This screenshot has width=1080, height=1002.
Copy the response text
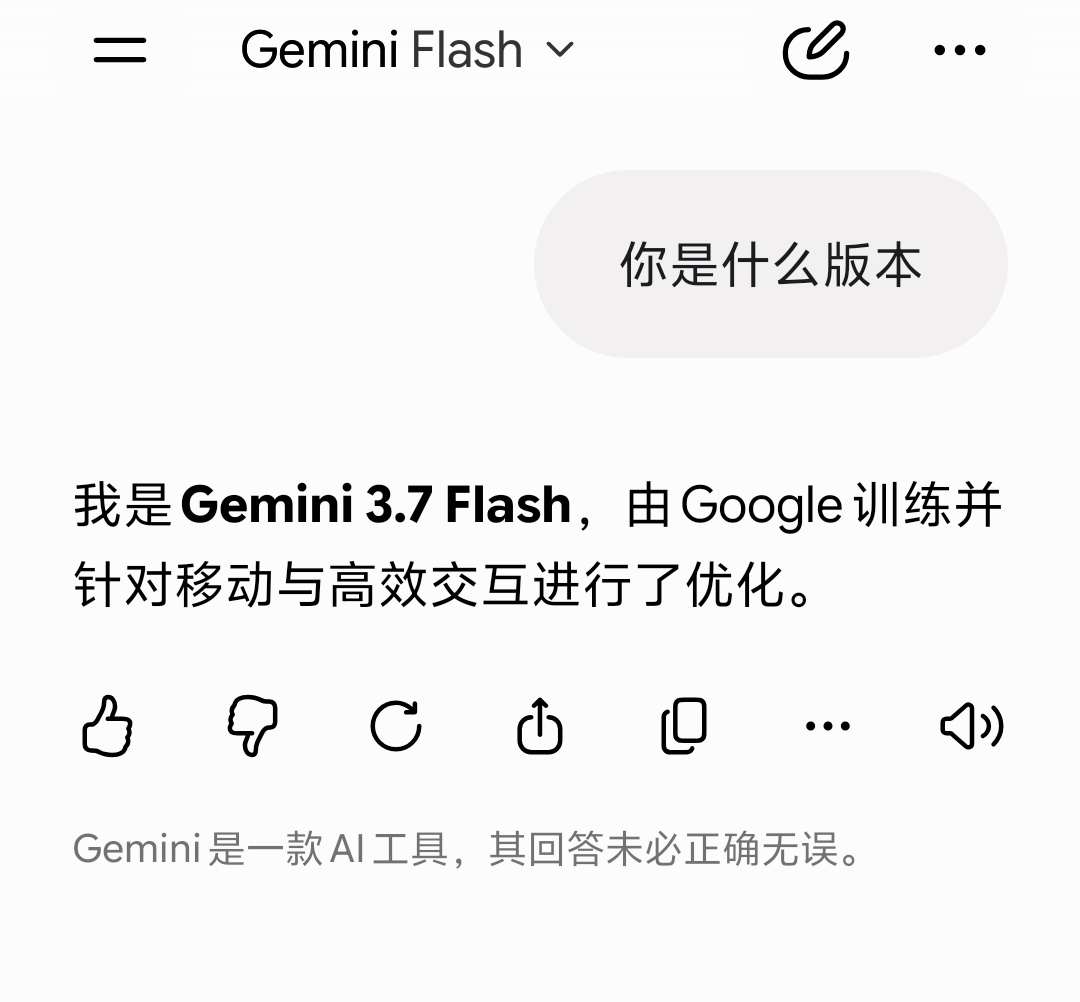684,726
